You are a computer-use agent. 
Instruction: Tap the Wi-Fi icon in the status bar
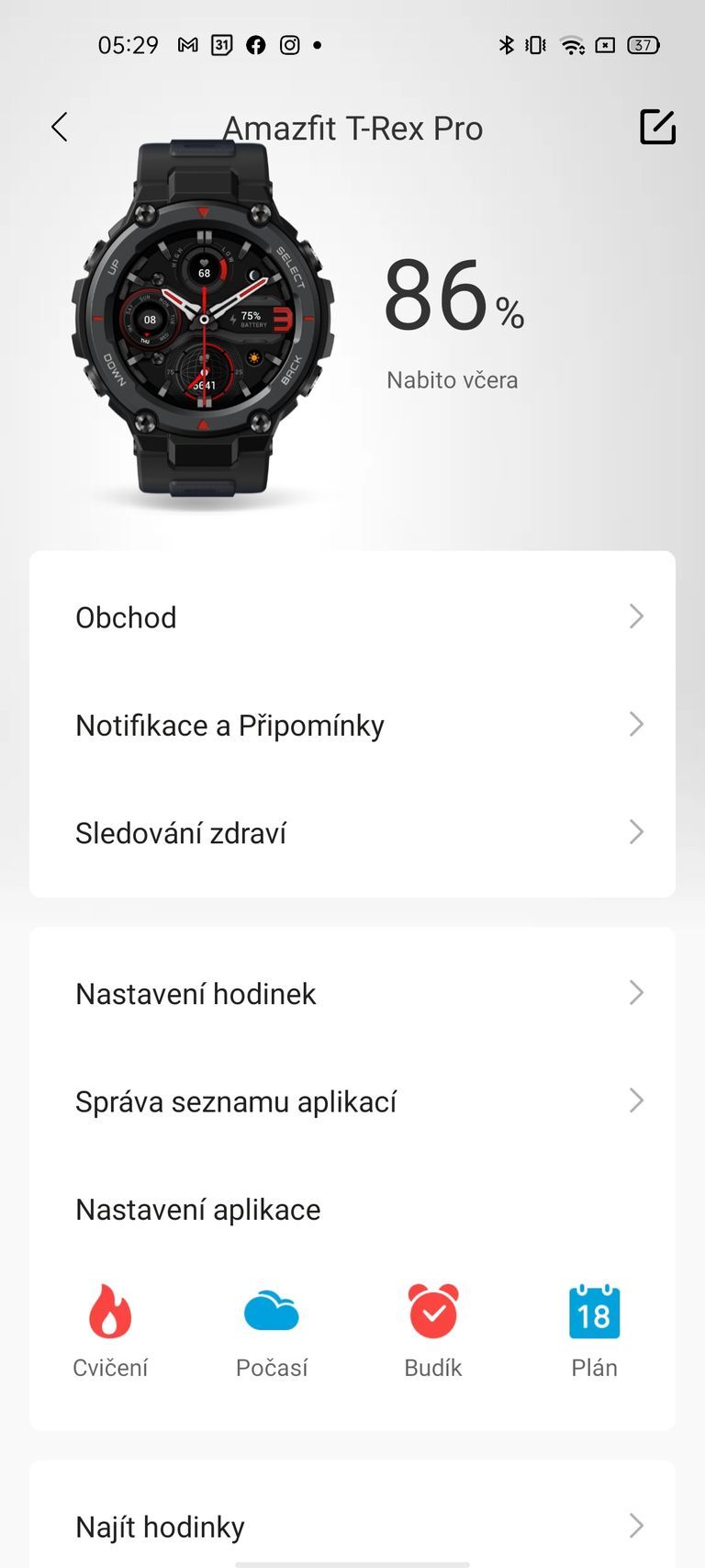tap(574, 44)
